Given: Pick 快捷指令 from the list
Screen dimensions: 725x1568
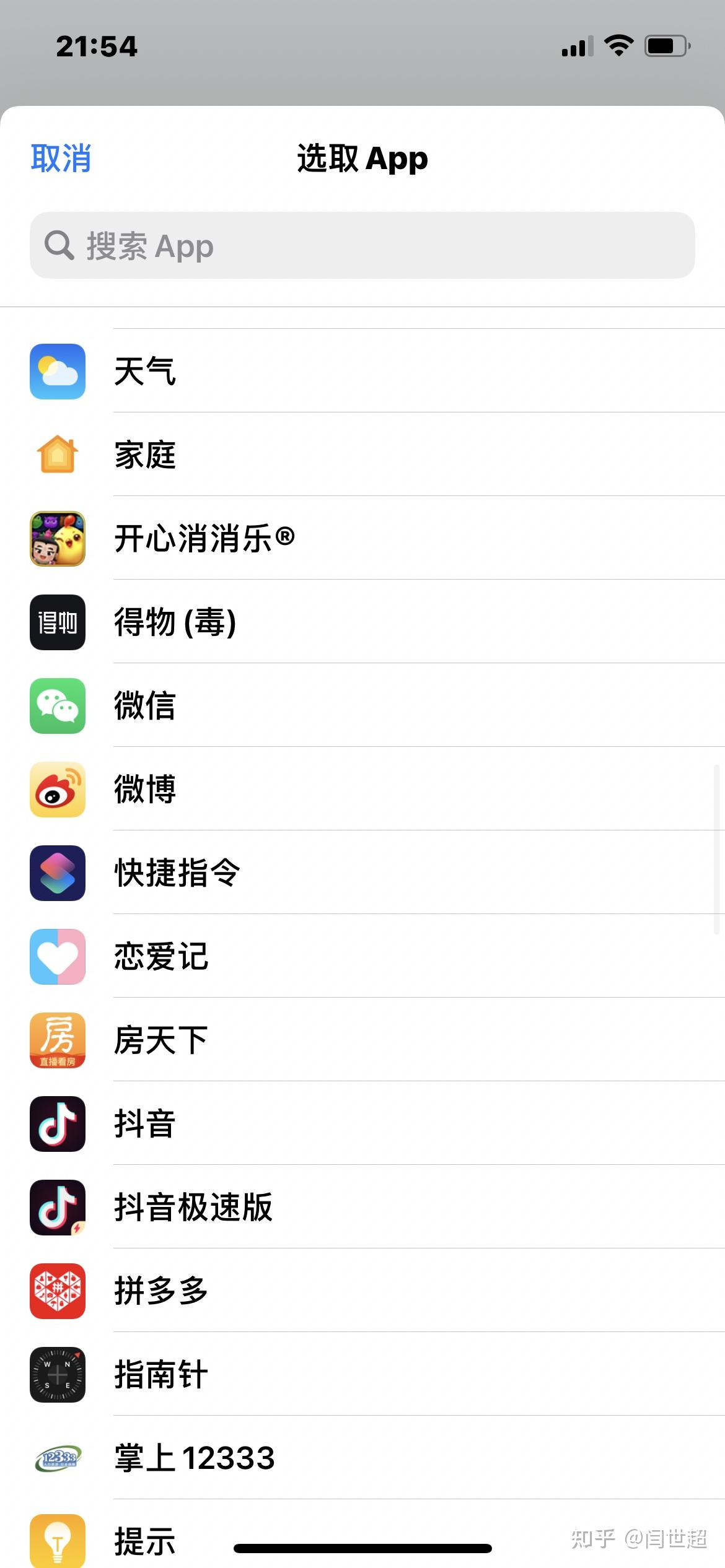Looking at the screenshot, I should pyautogui.click(x=177, y=873).
